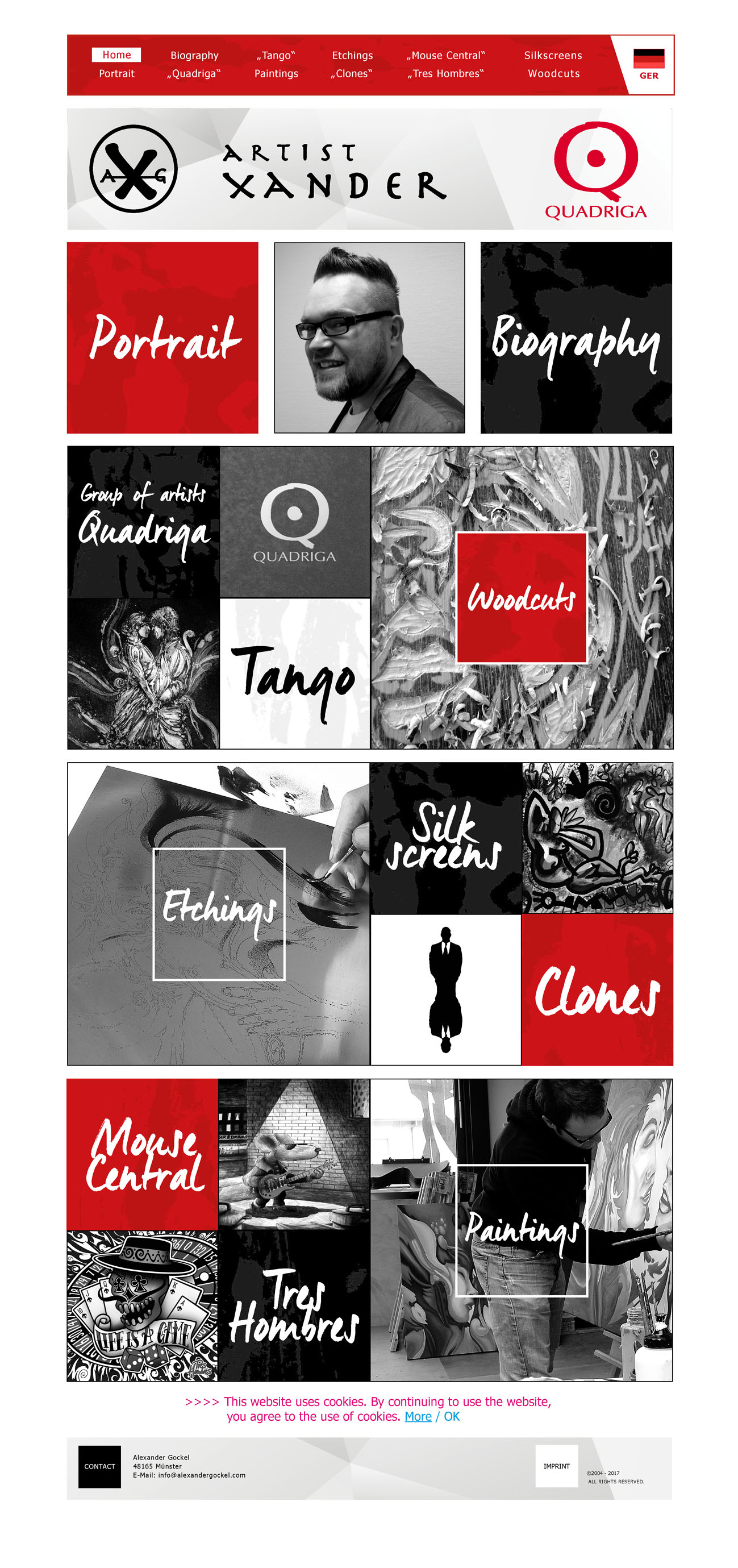Open the black Biography tile

pos(576,338)
